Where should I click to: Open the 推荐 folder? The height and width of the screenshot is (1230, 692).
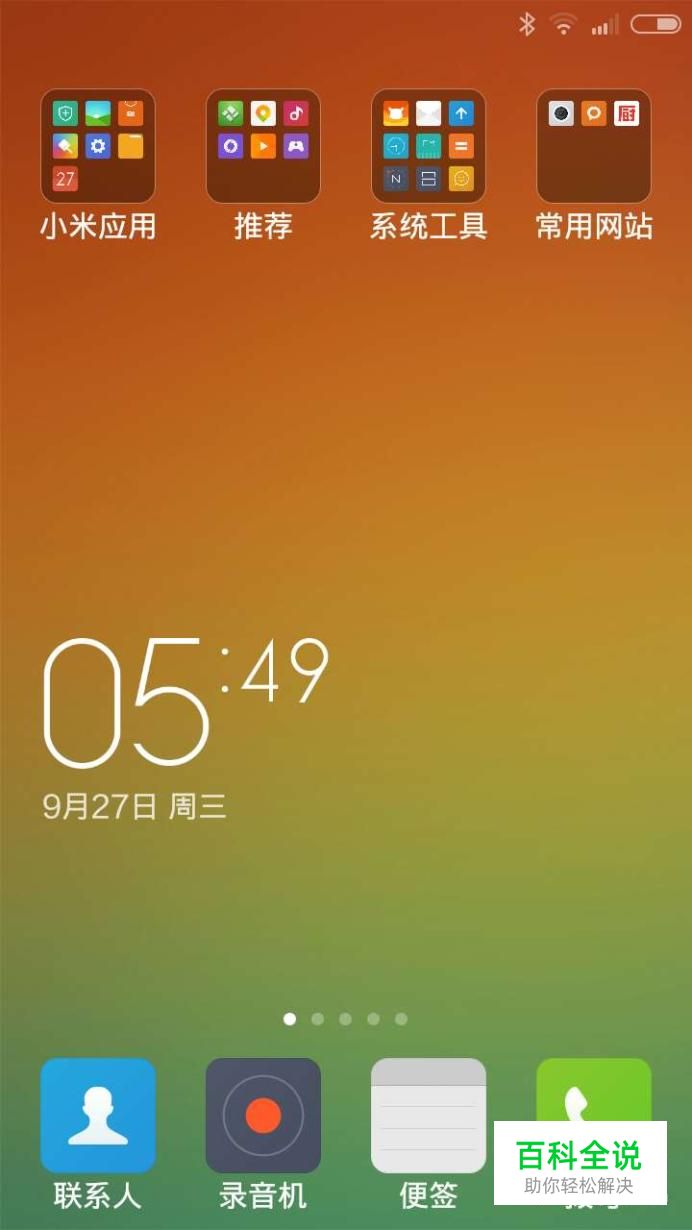[263, 146]
